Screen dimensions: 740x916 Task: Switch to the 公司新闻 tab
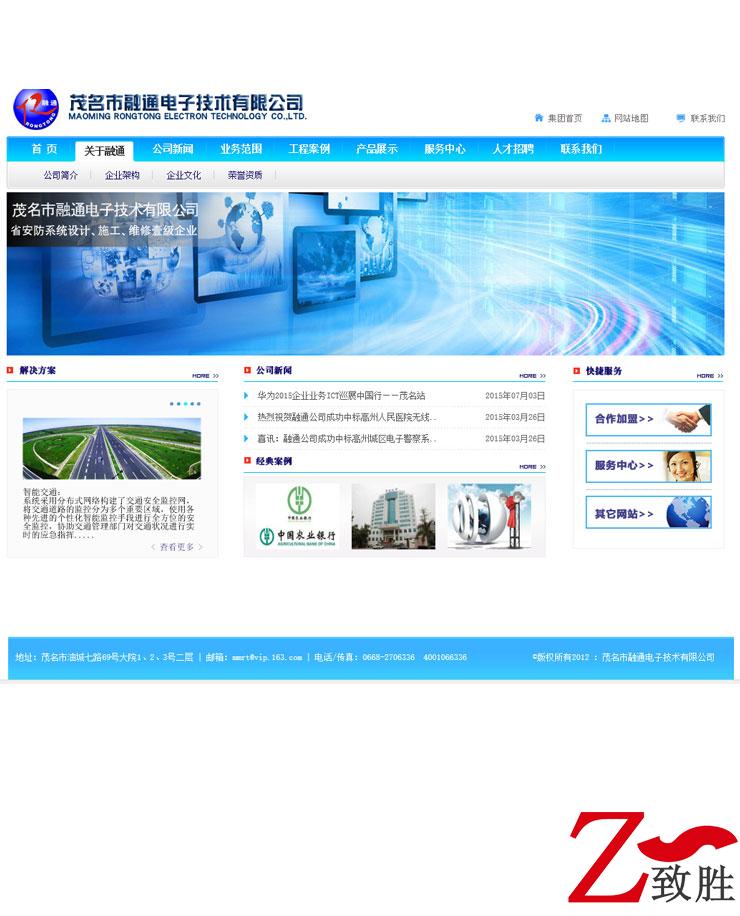173,150
